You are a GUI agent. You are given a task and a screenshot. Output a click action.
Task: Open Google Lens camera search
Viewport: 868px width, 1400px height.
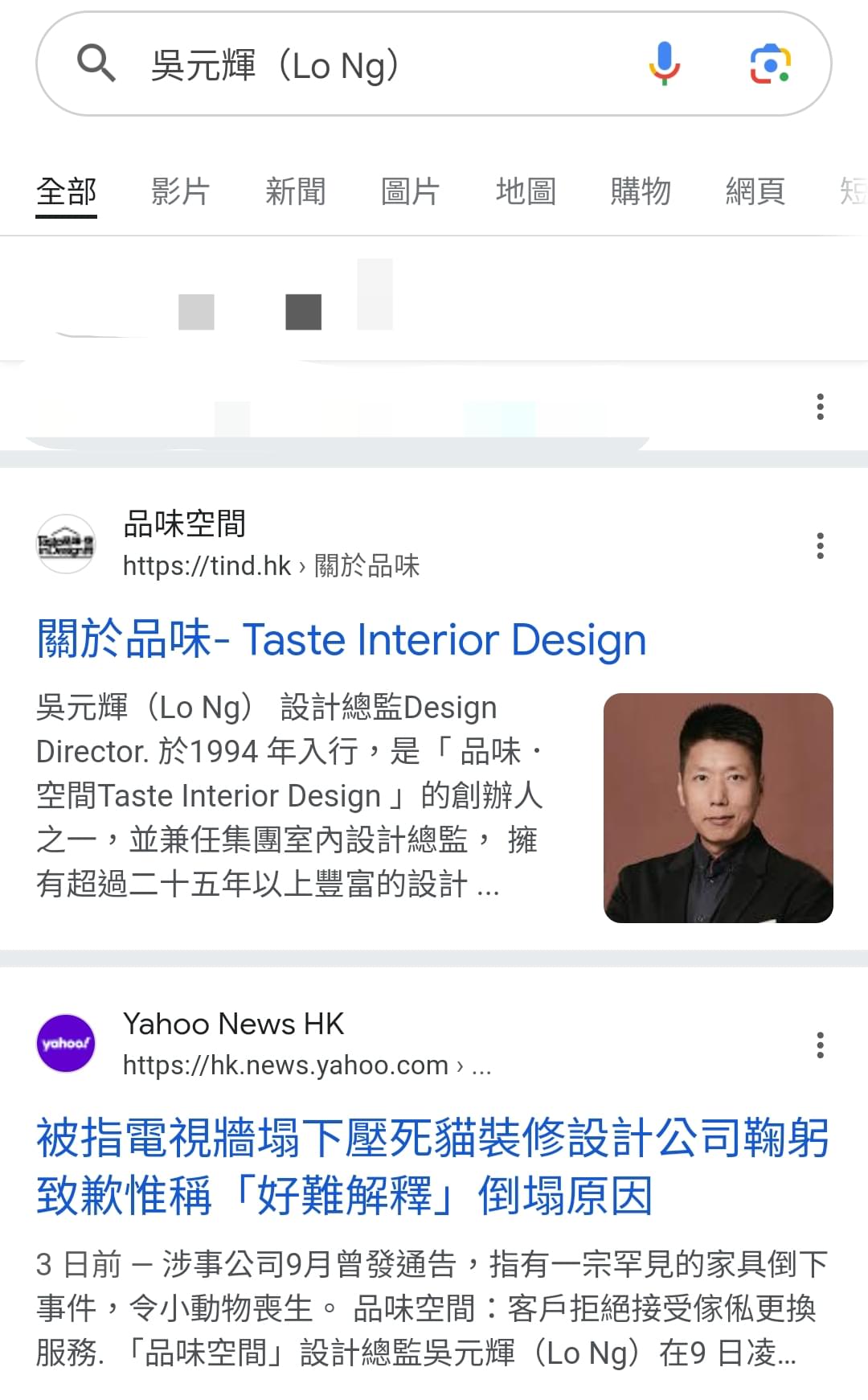pos(770,64)
